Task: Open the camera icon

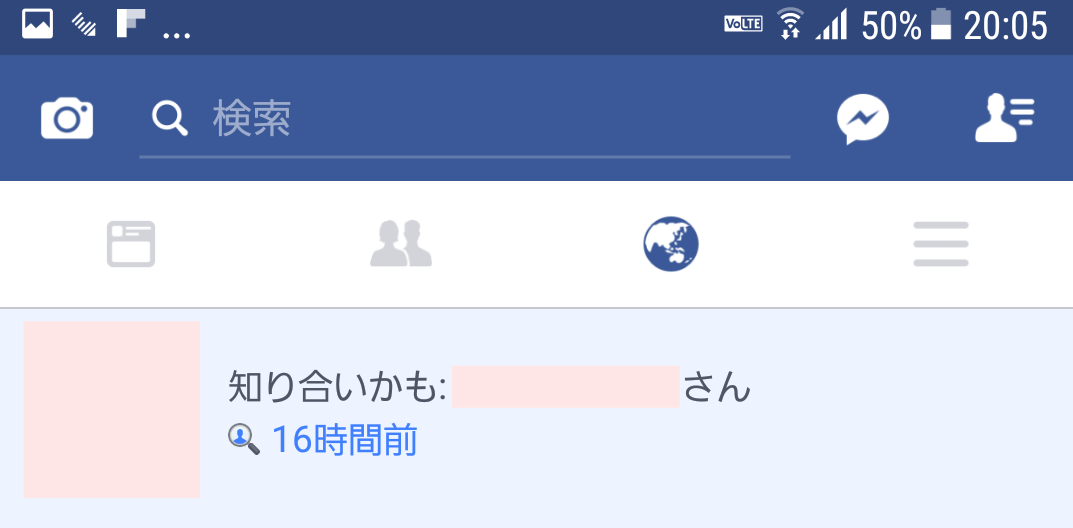Action: (67, 119)
